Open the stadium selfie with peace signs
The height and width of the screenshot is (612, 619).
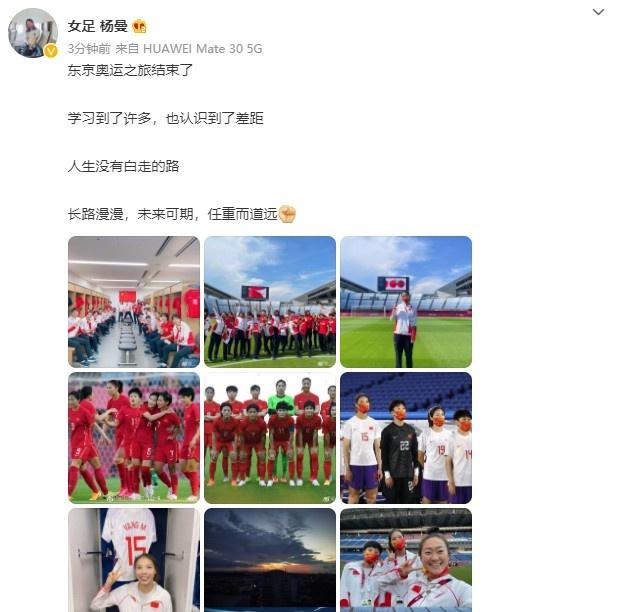pyautogui.click(x=405, y=560)
